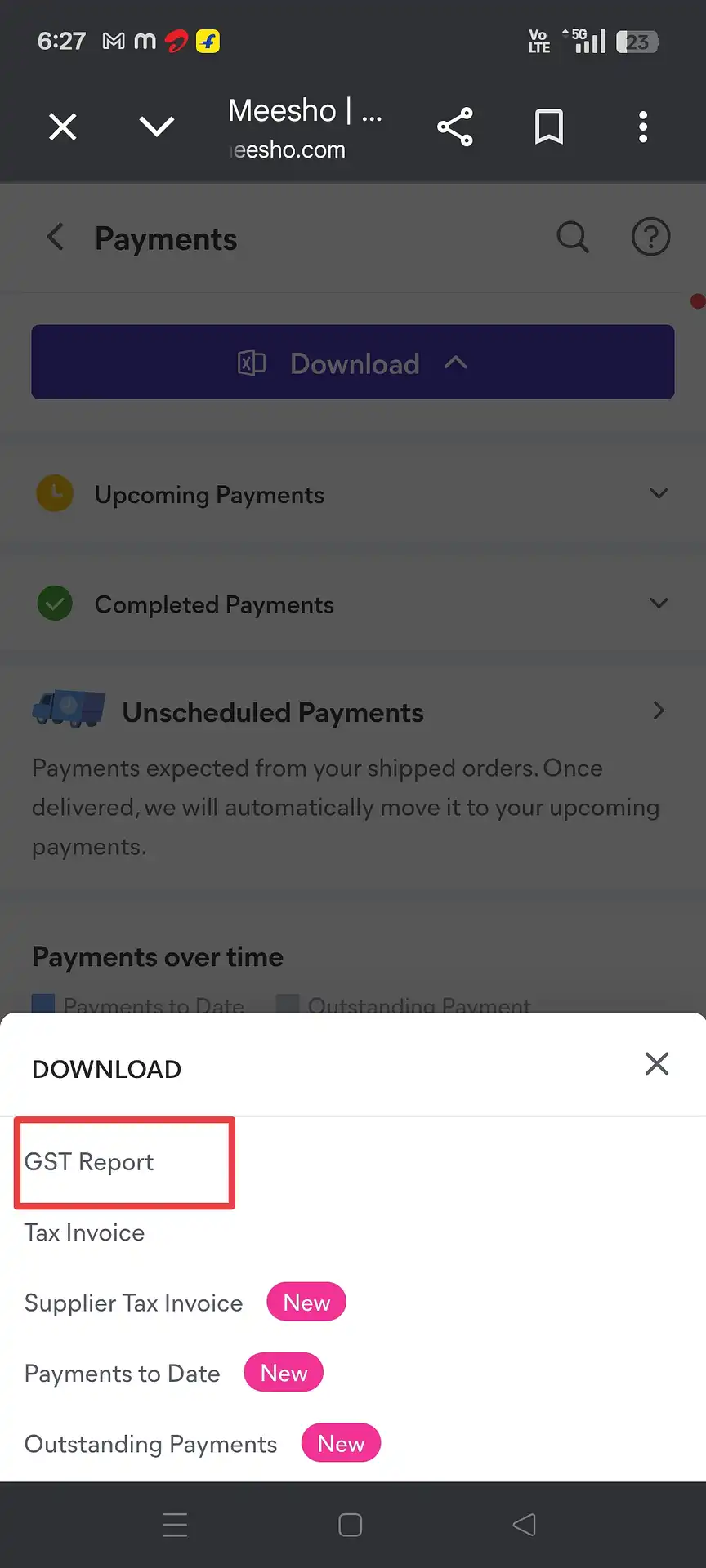Tap the system back navigation button

(524, 1525)
